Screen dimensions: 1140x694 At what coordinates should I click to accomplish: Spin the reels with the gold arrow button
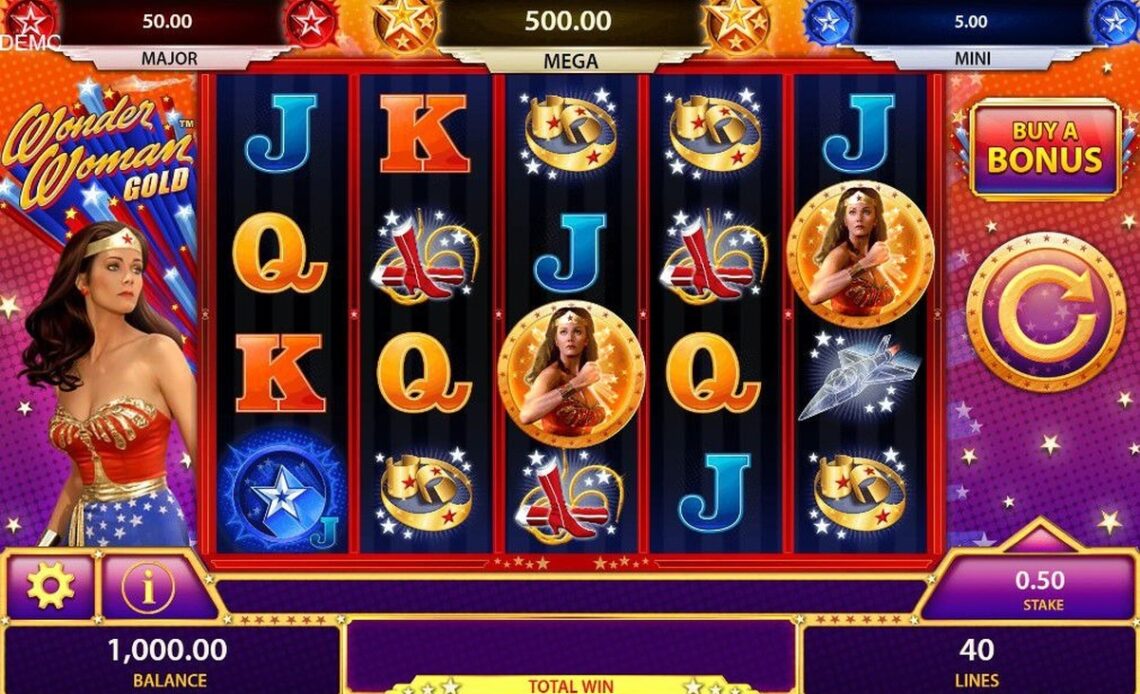(1045, 312)
